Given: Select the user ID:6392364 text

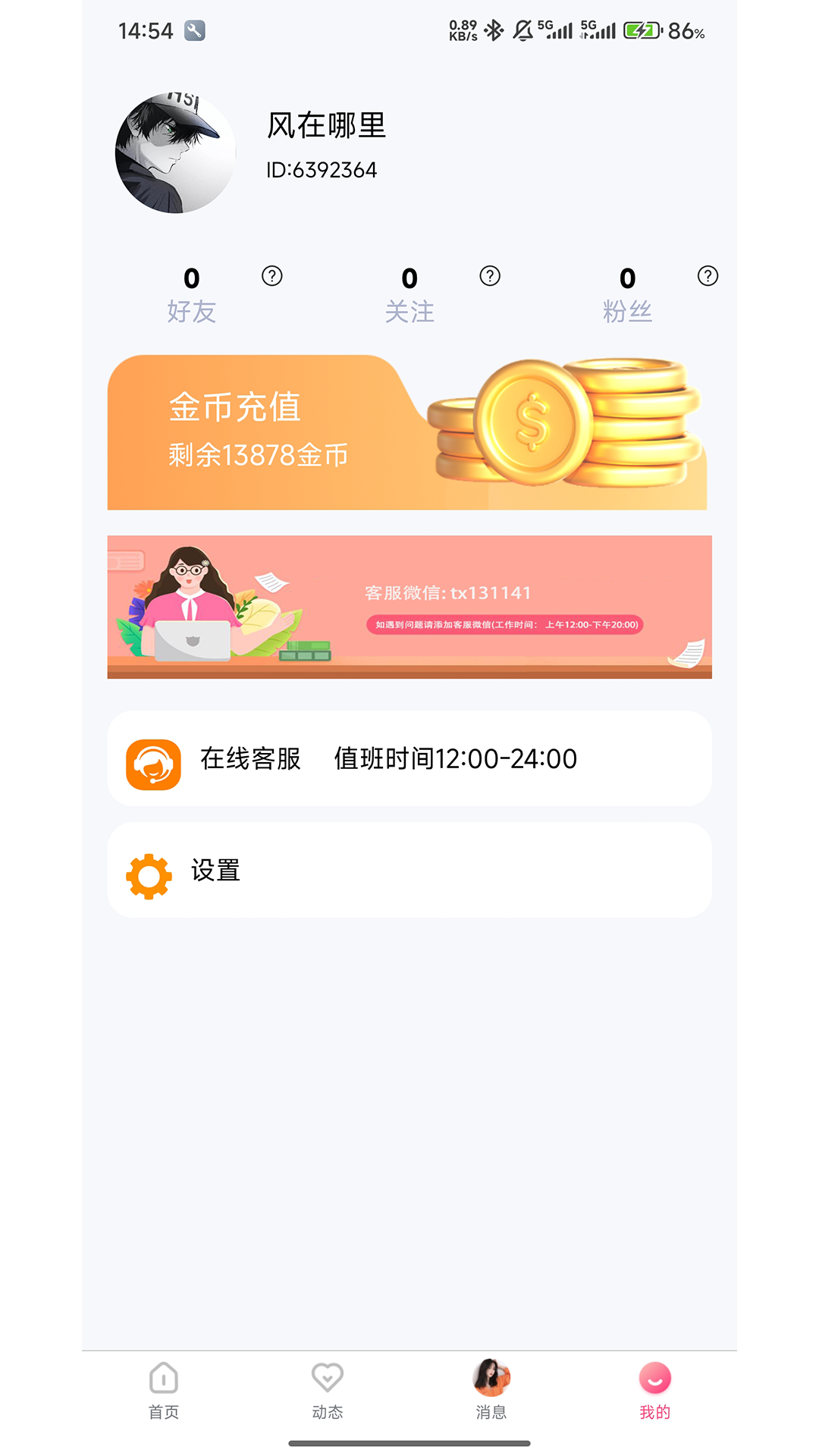Looking at the screenshot, I should pyautogui.click(x=320, y=170).
